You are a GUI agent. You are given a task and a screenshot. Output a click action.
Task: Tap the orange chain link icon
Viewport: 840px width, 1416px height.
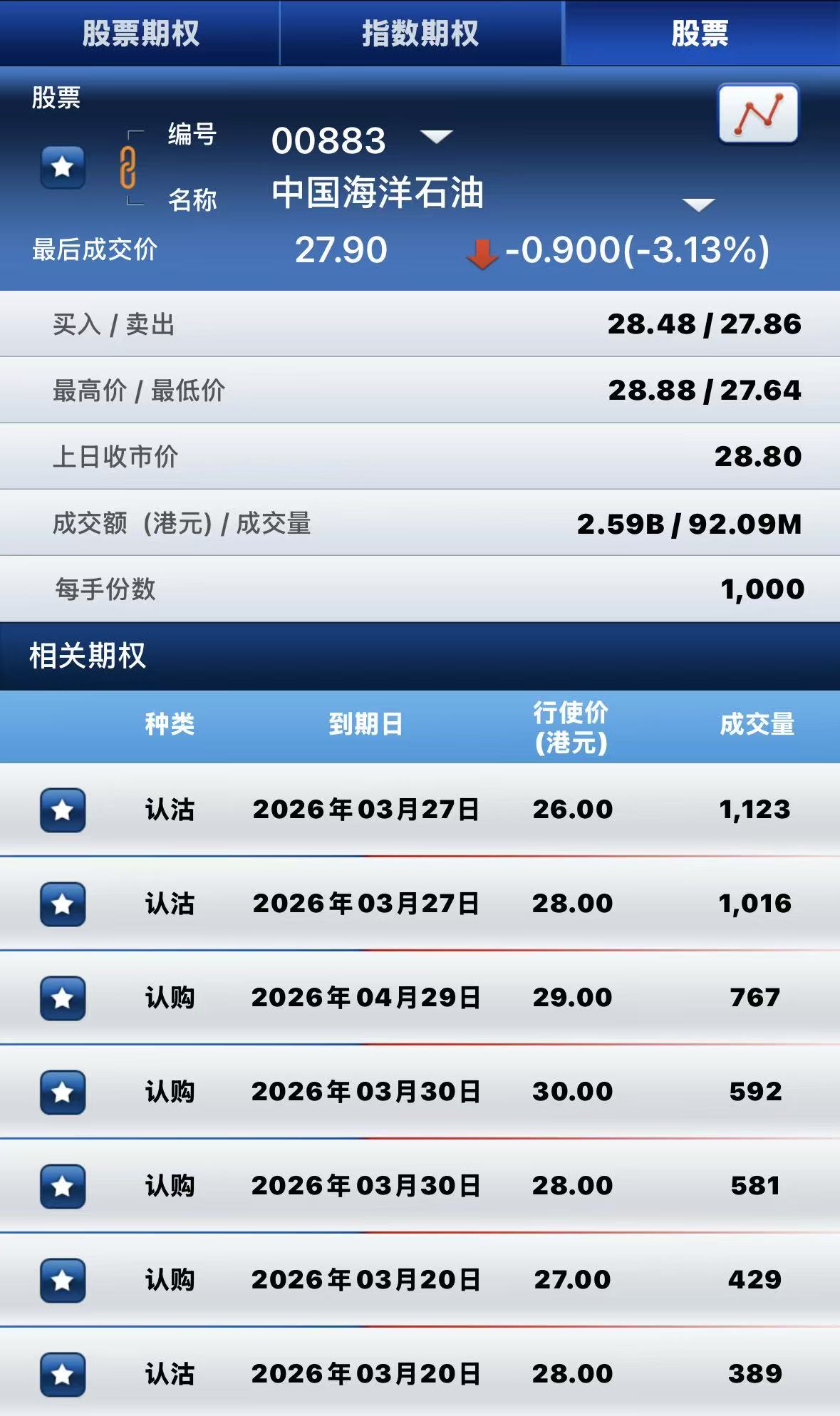pos(128,167)
